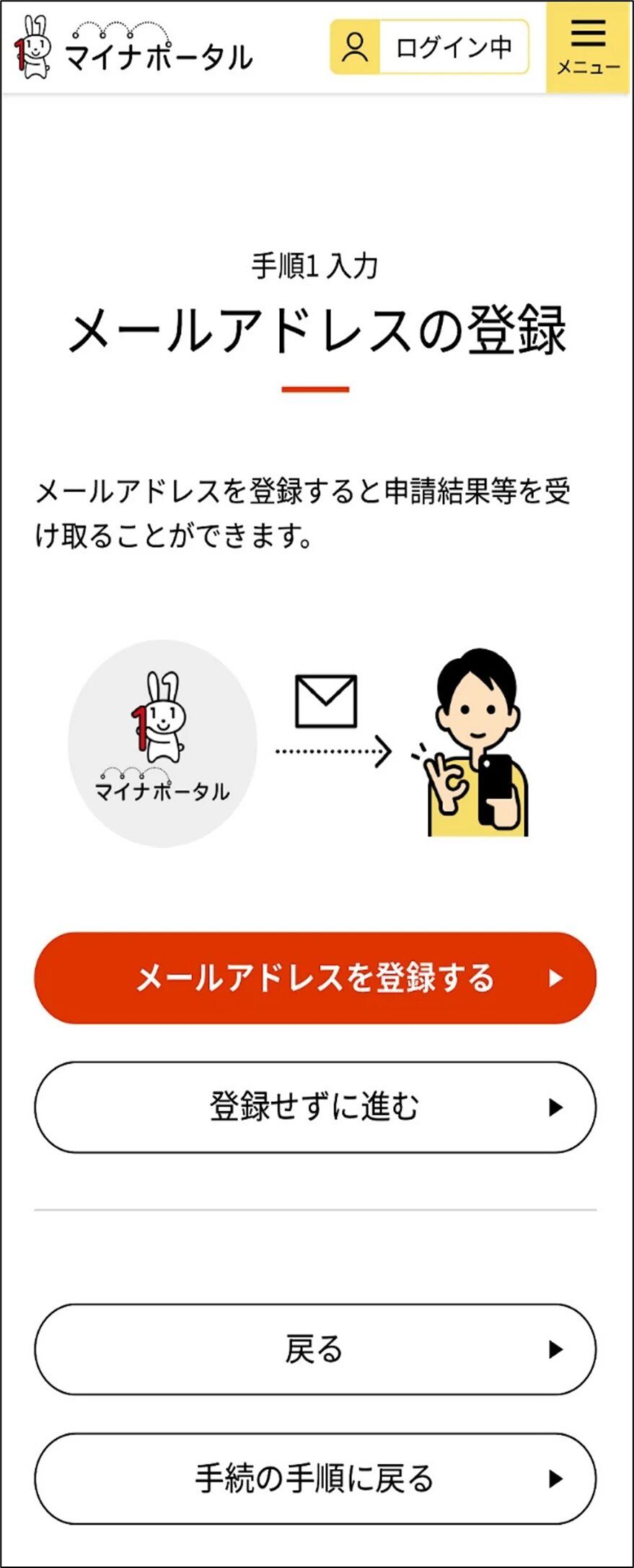
Task: Select 登録せずに進む to skip registration
Action: (315, 1107)
